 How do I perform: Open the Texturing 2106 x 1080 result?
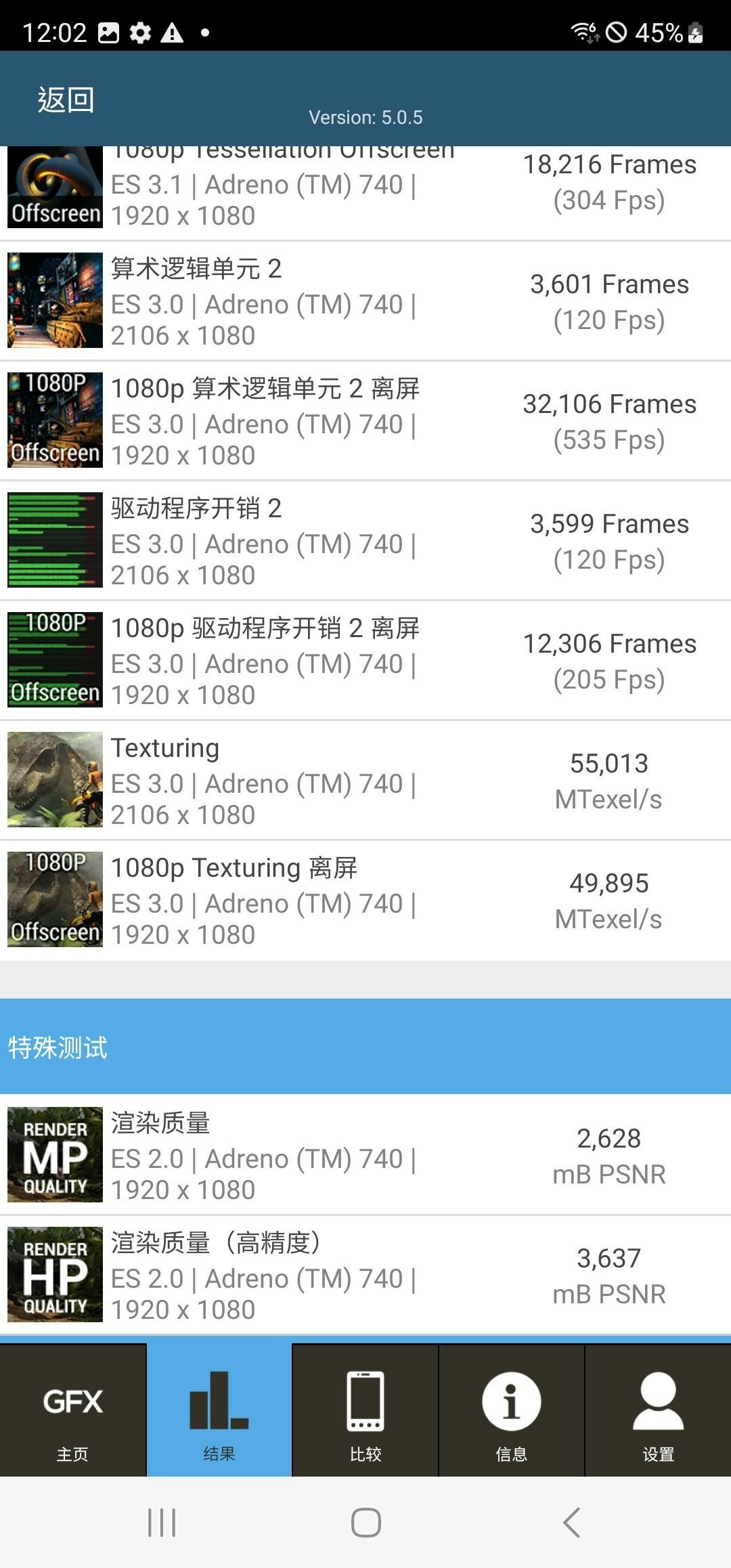tap(365, 781)
